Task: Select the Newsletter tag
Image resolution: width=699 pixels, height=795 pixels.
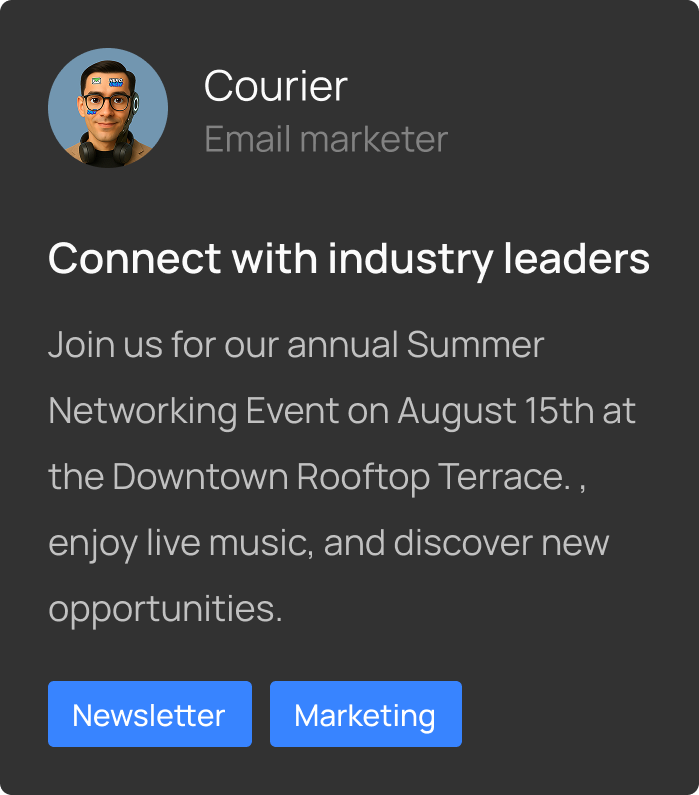Action: 149,715
